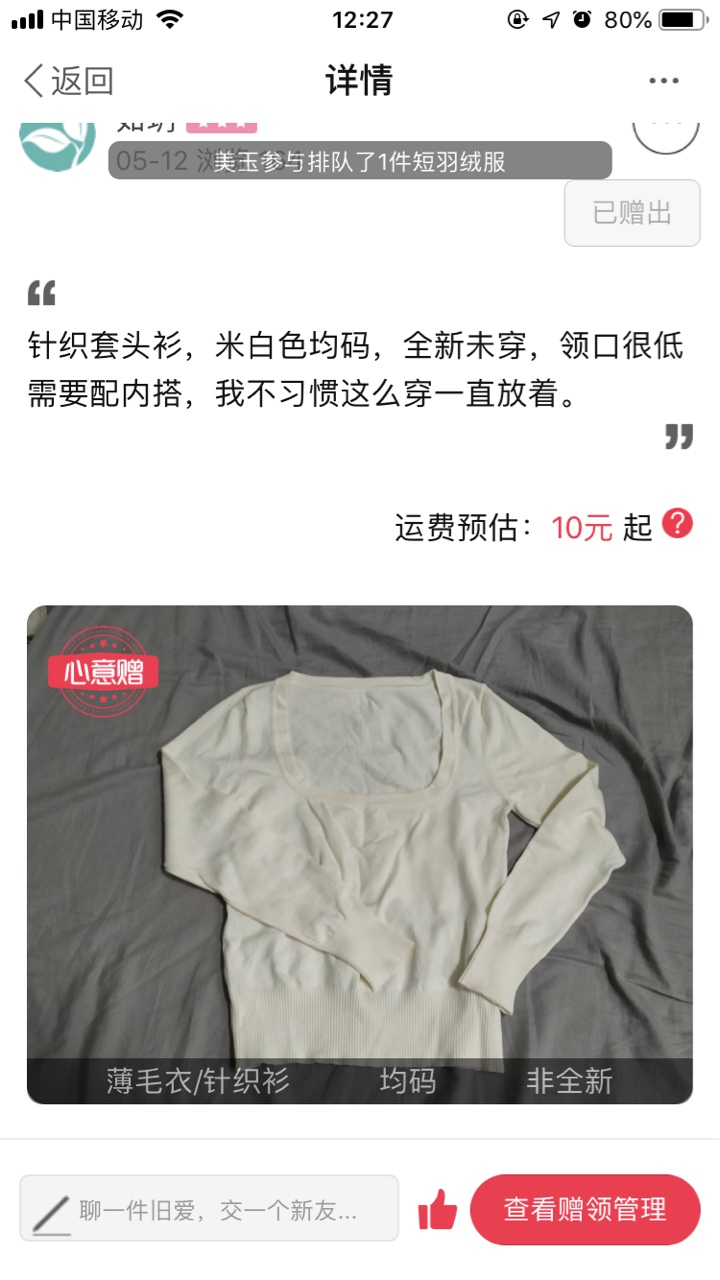
Task: Tap the red question mark beside 运费预估
Action: tap(678, 523)
